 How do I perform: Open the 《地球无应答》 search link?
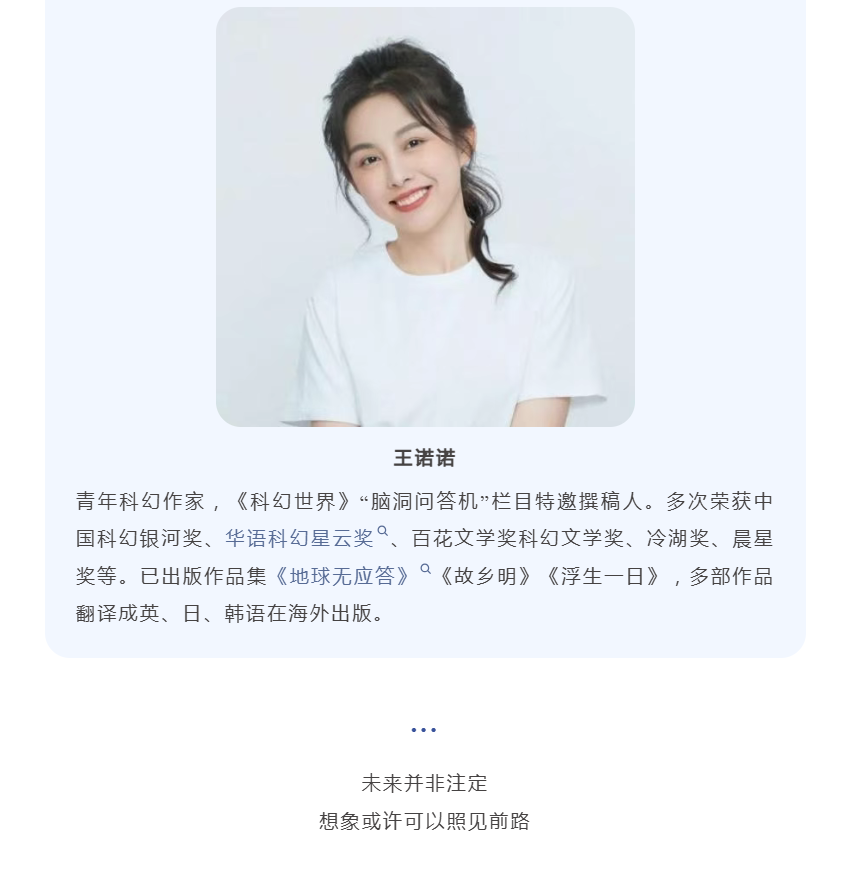click(343, 576)
